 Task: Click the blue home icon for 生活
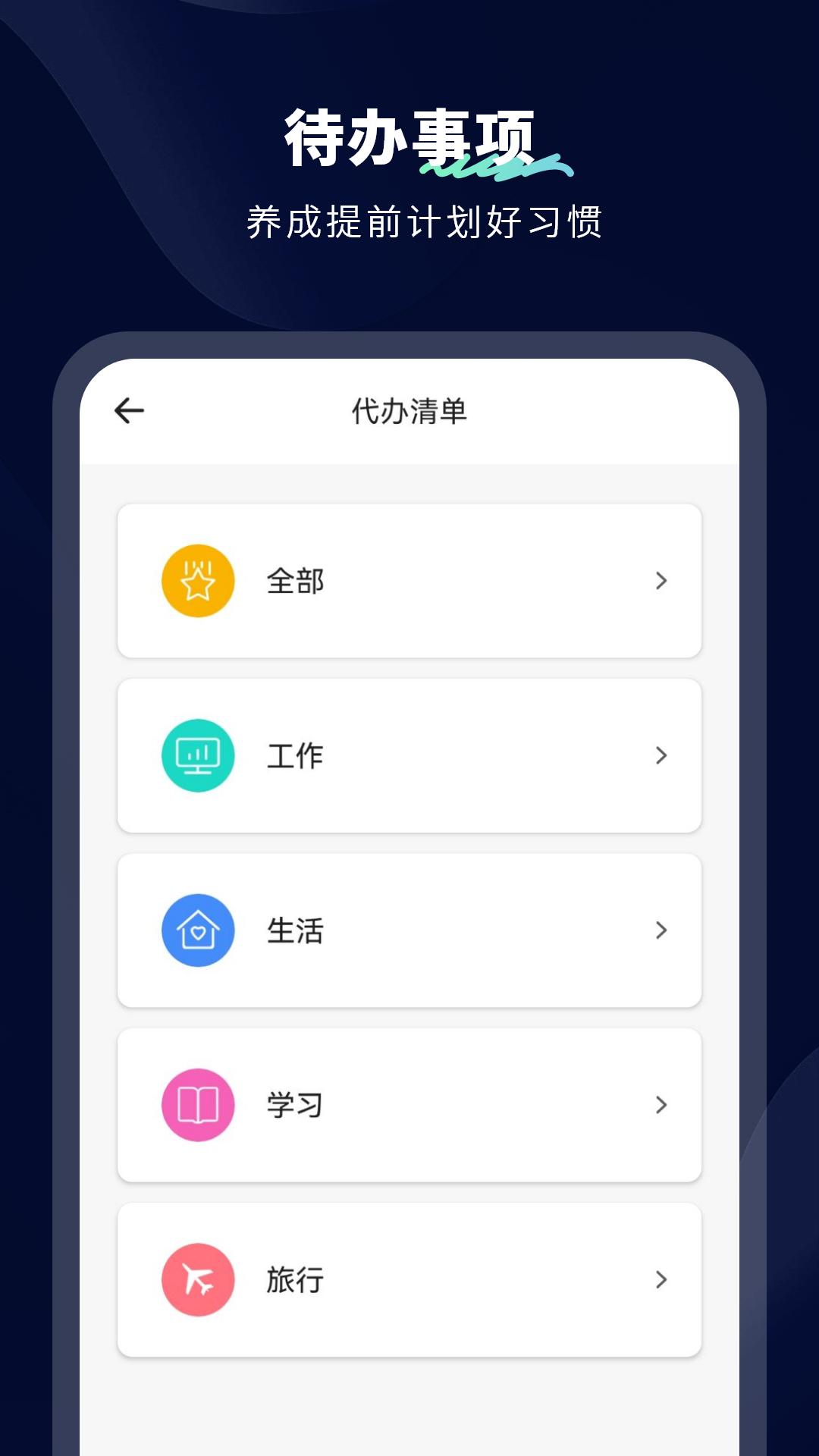coord(198,930)
